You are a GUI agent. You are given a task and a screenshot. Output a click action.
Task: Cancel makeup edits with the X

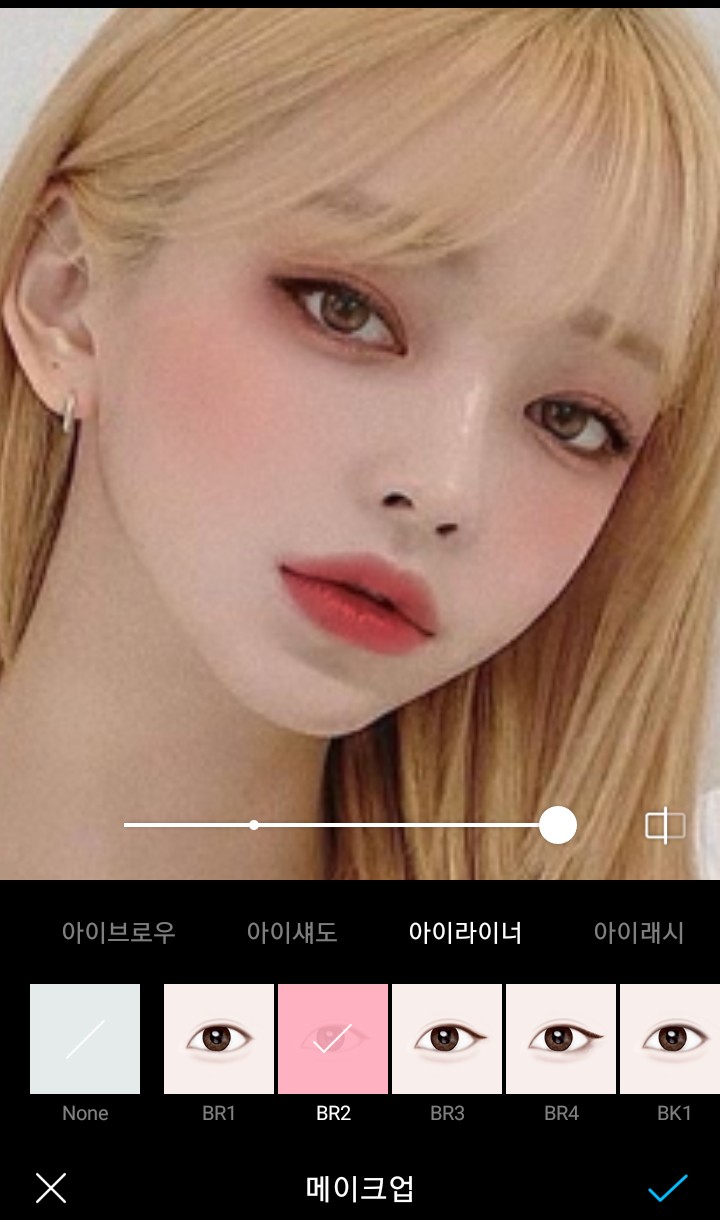[x=51, y=1188]
